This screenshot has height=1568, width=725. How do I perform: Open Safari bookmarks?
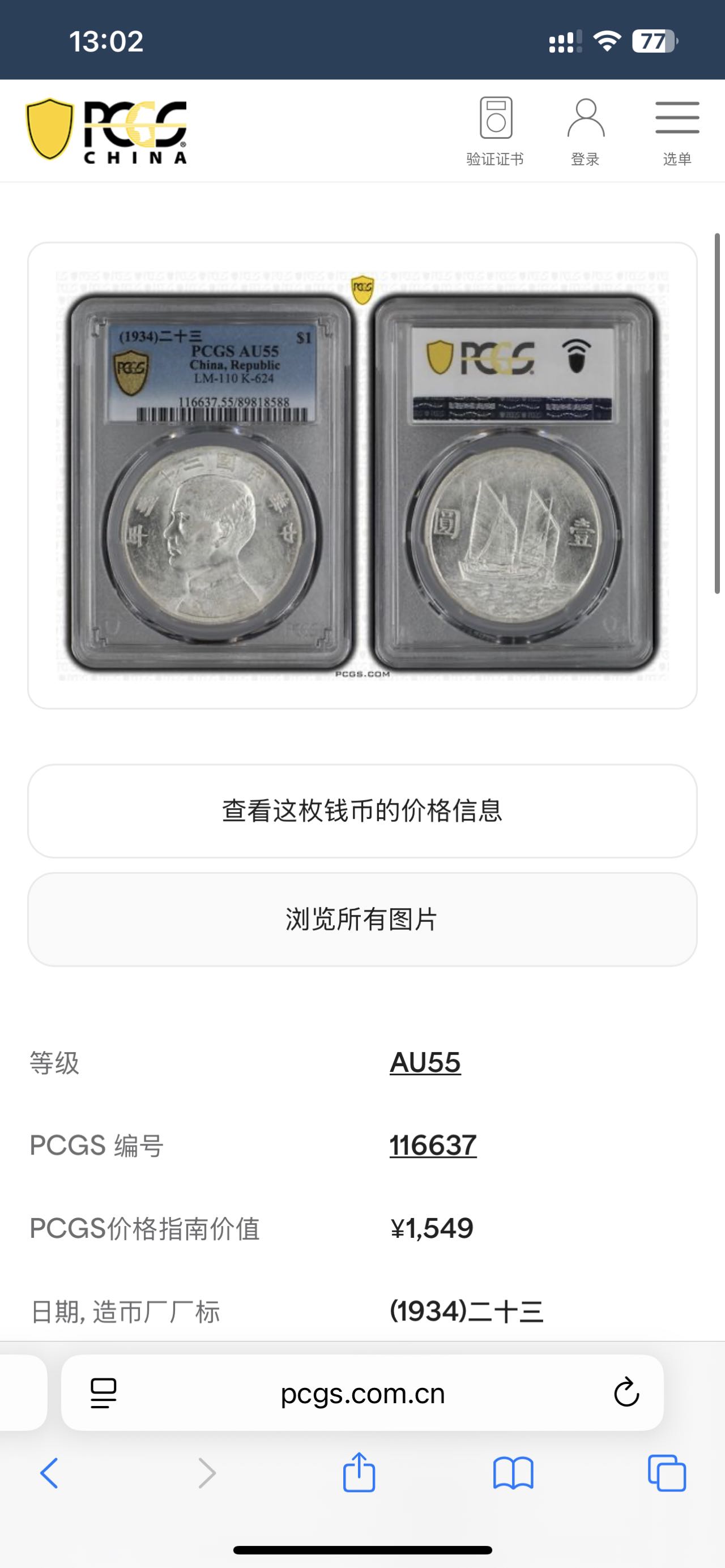click(513, 1473)
